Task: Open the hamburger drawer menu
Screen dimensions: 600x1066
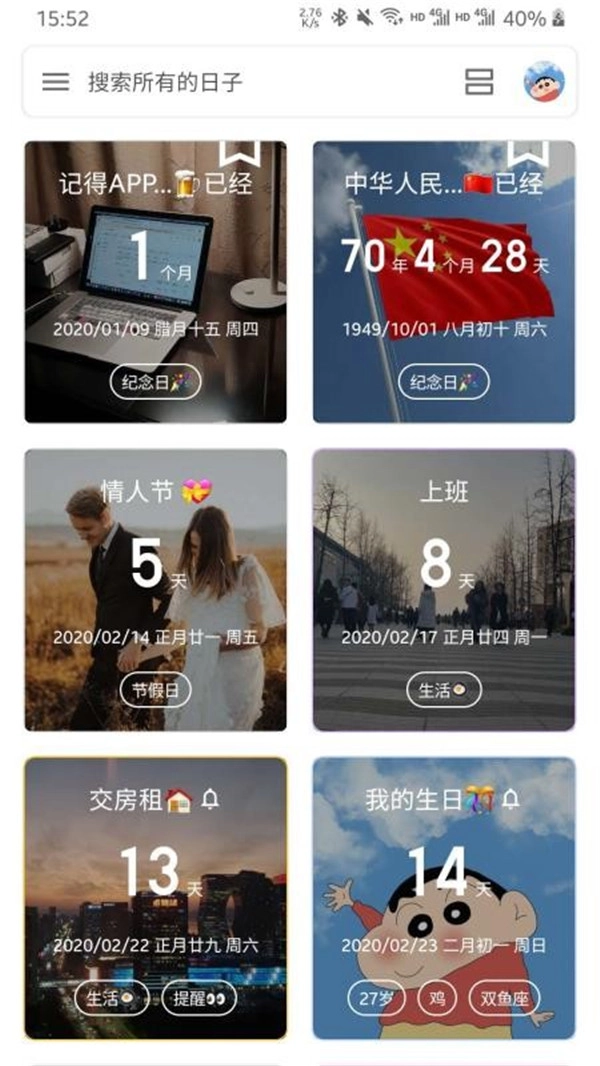Action: point(55,82)
